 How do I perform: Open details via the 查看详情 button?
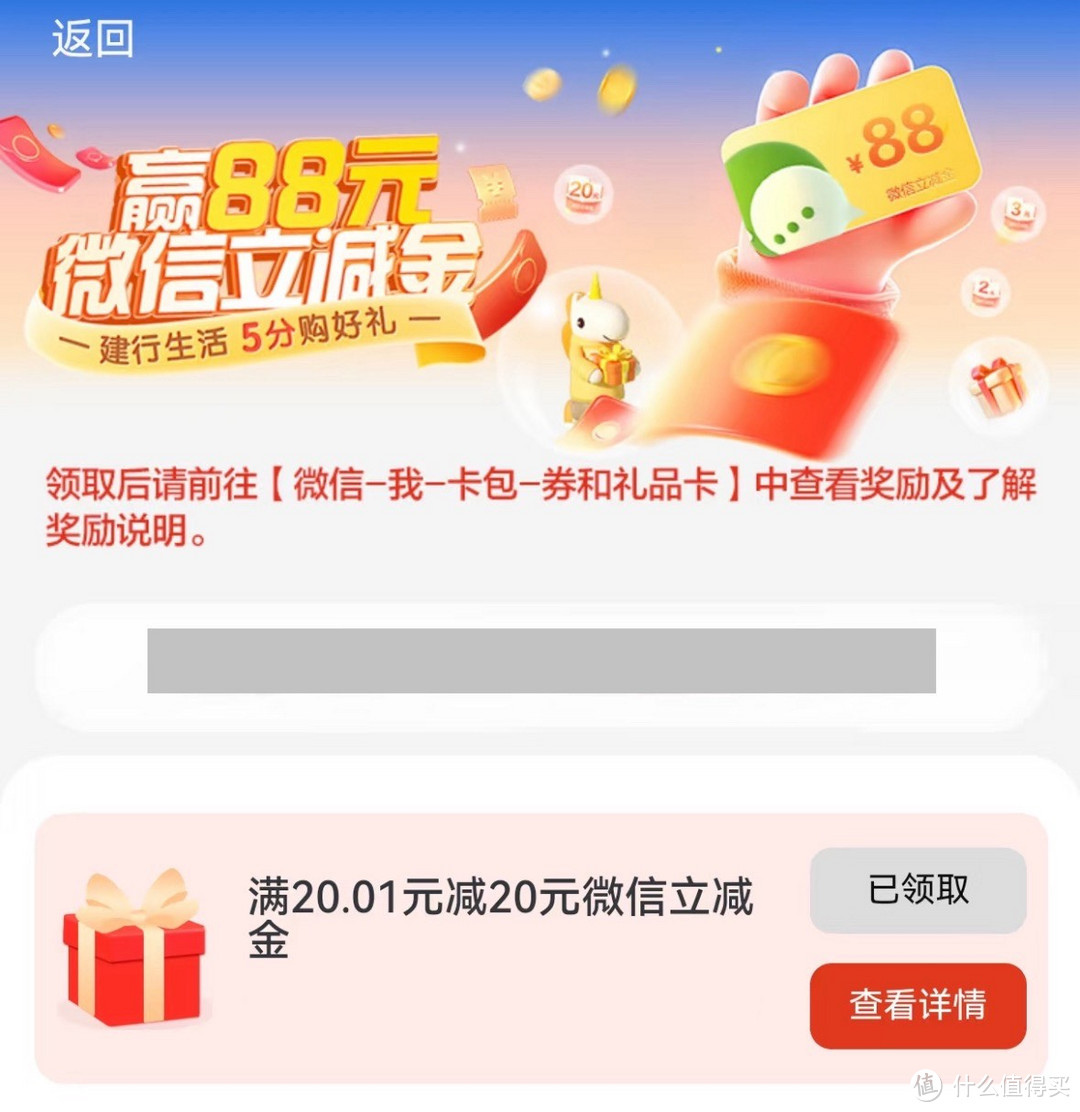917,1006
